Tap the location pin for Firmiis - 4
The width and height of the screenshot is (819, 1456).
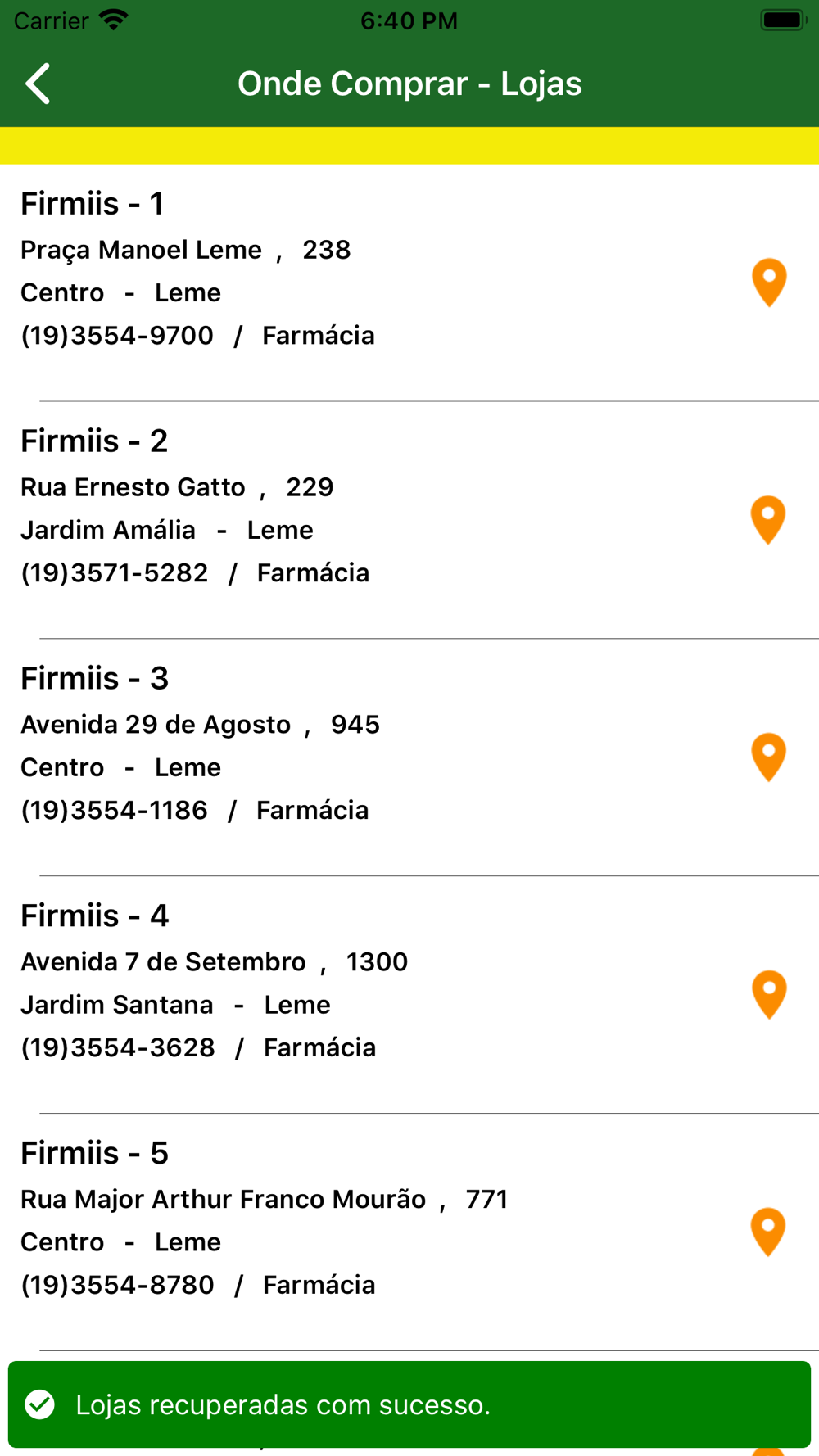(x=769, y=995)
